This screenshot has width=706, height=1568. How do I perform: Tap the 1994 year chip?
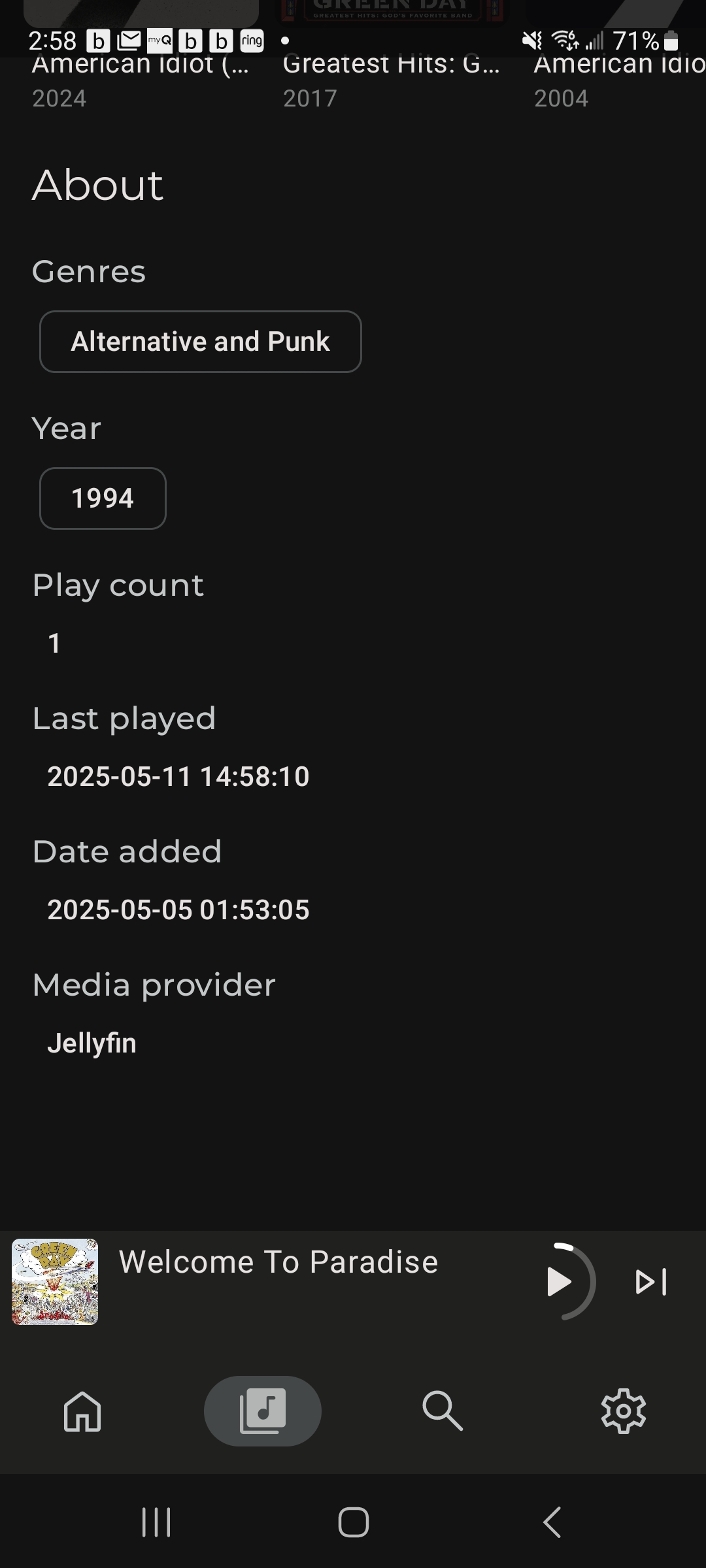click(x=103, y=498)
